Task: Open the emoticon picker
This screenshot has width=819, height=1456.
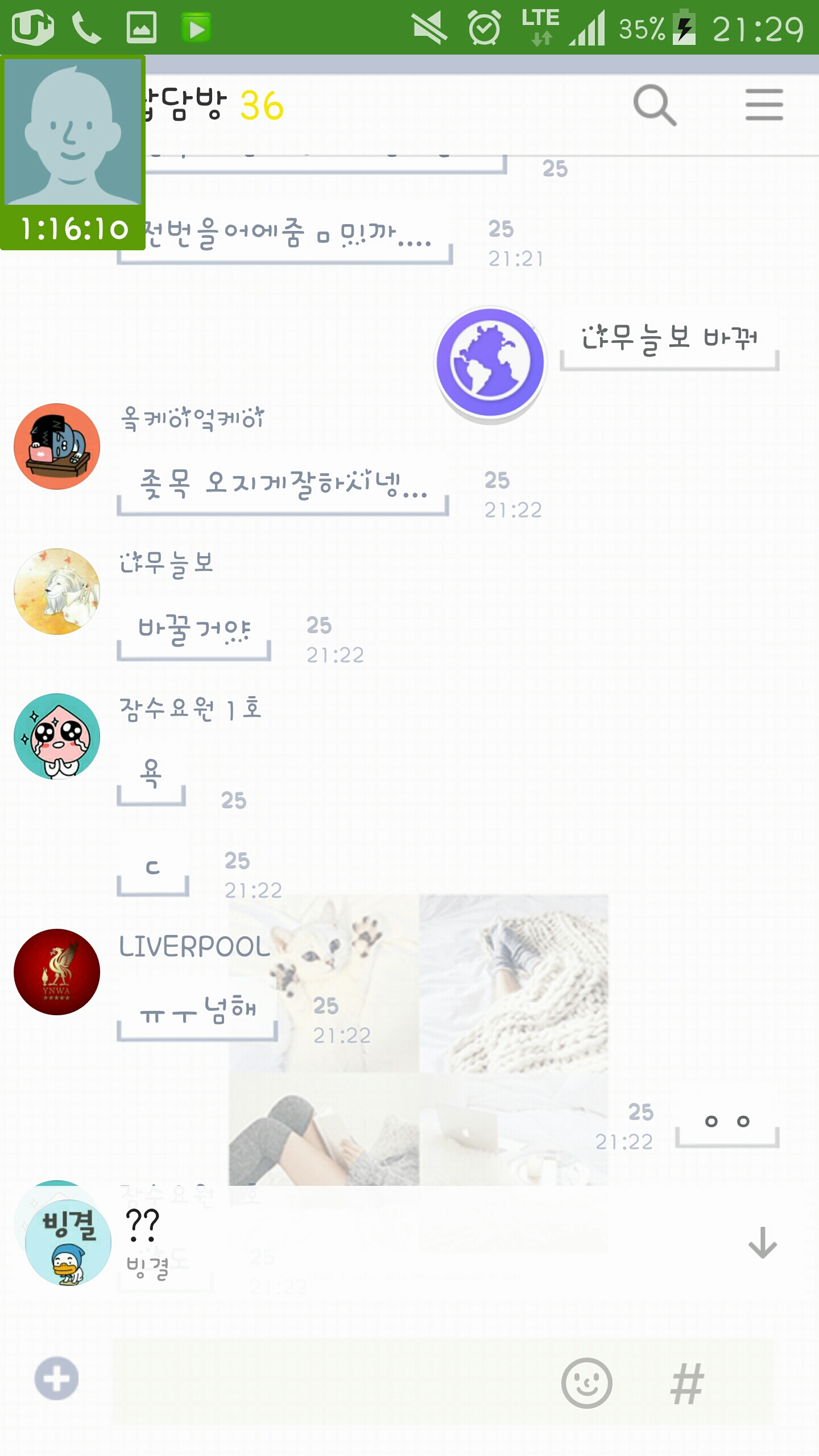Action: click(586, 1383)
